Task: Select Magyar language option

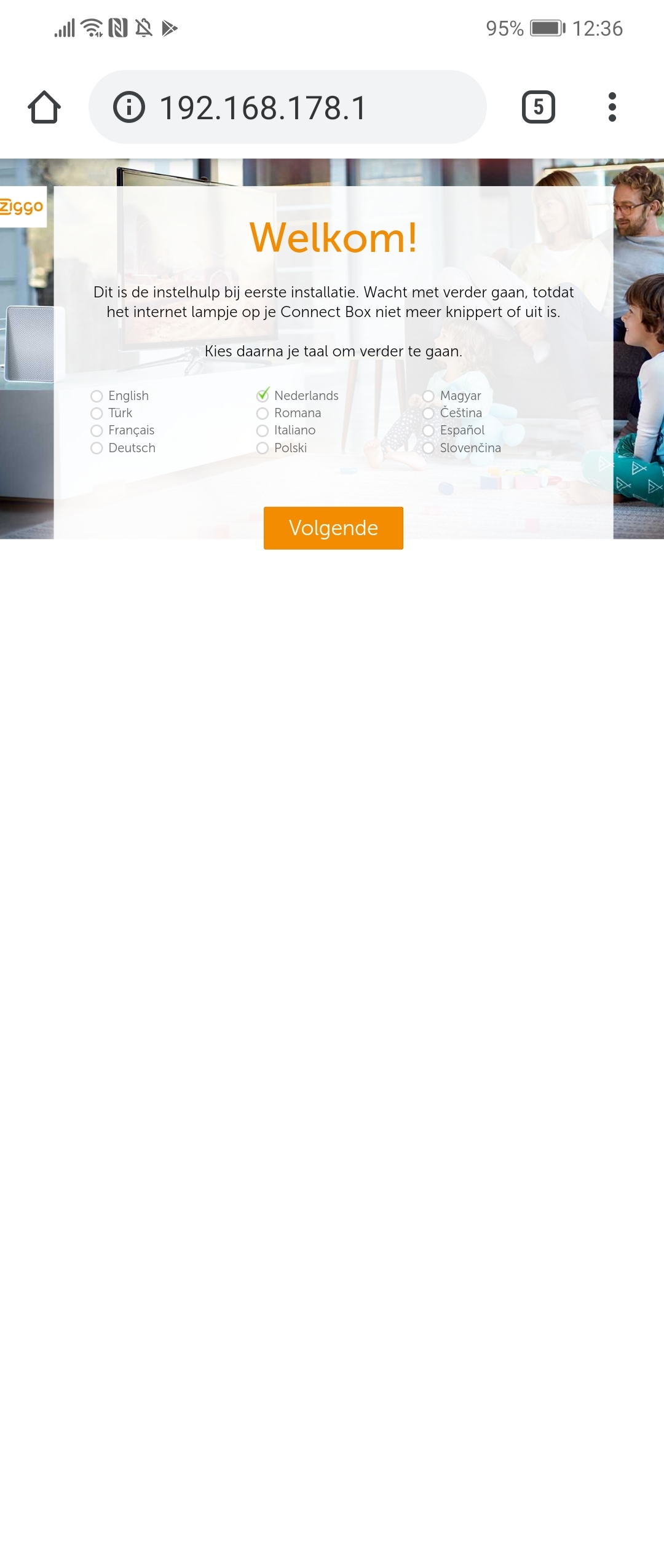Action: 429,396
